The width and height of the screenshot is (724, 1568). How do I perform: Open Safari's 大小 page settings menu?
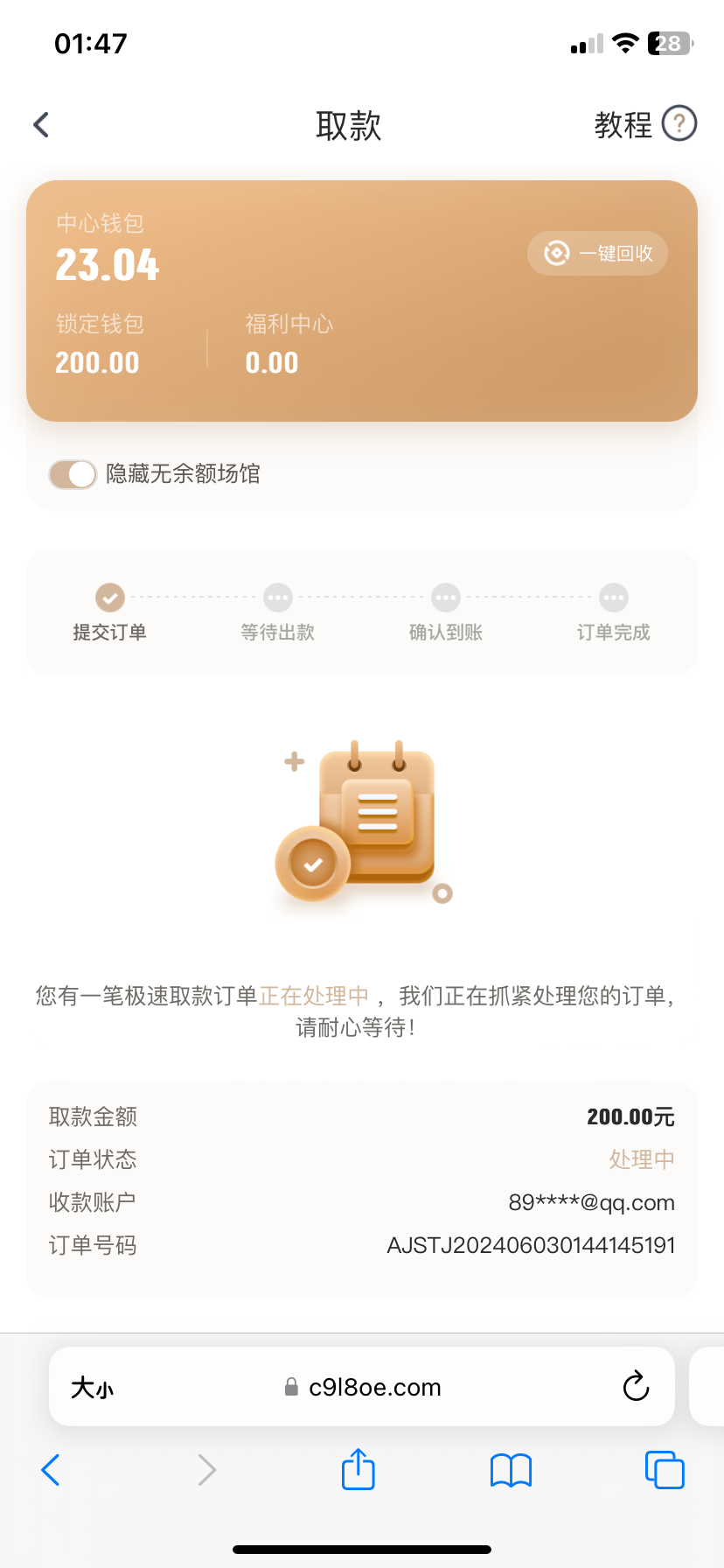[93, 1388]
